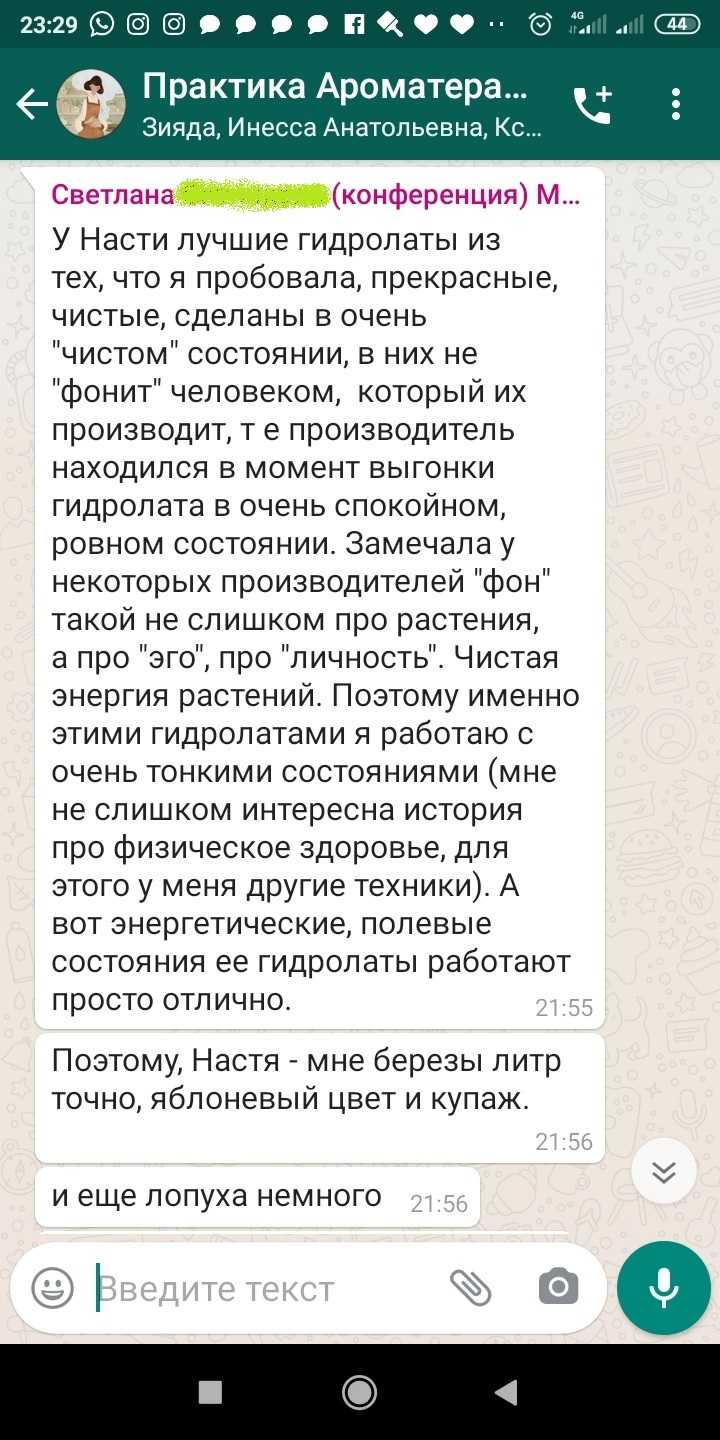Tap the microphone to record voice message

[664, 1288]
